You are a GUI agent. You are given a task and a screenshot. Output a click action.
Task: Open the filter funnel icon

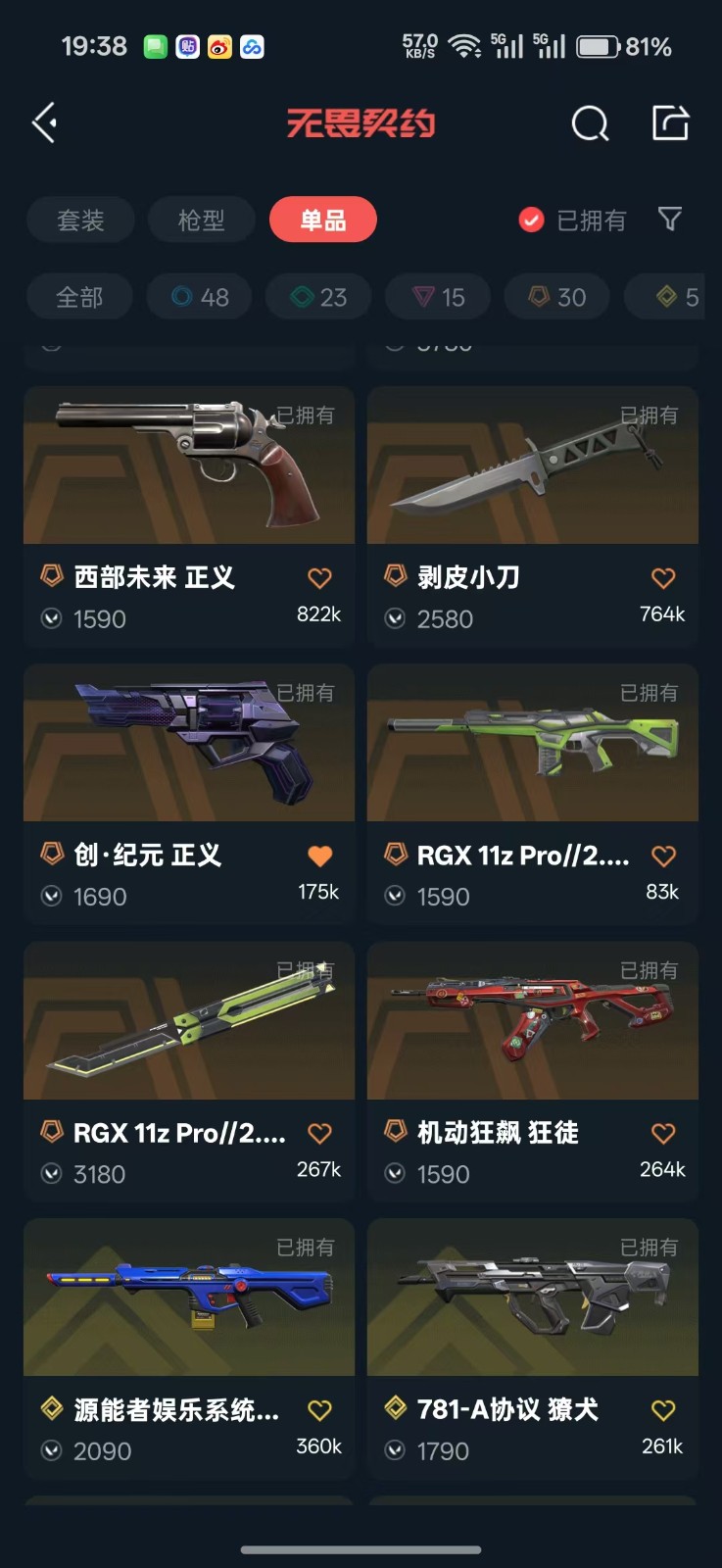pos(670,220)
